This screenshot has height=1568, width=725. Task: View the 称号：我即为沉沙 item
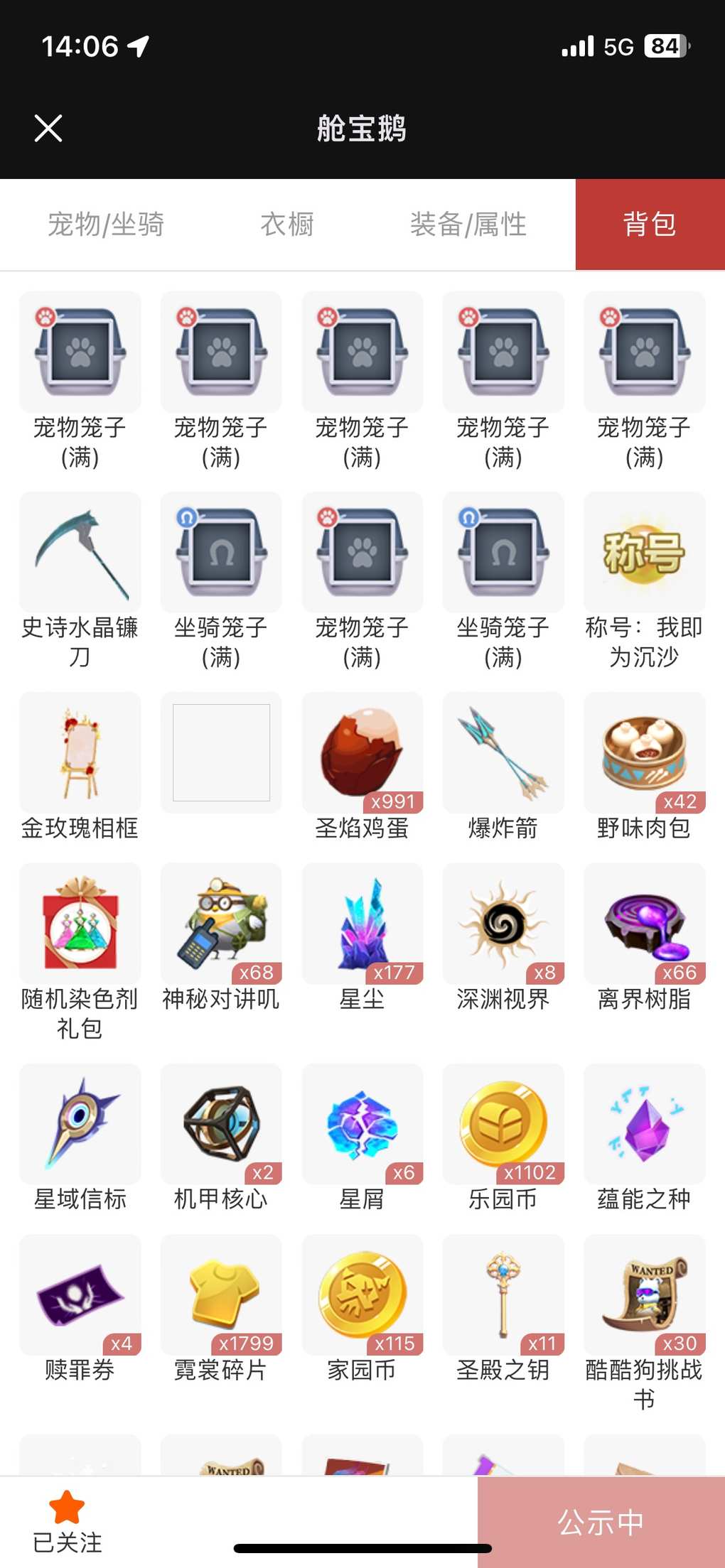pyautogui.click(x=644, y=553)
